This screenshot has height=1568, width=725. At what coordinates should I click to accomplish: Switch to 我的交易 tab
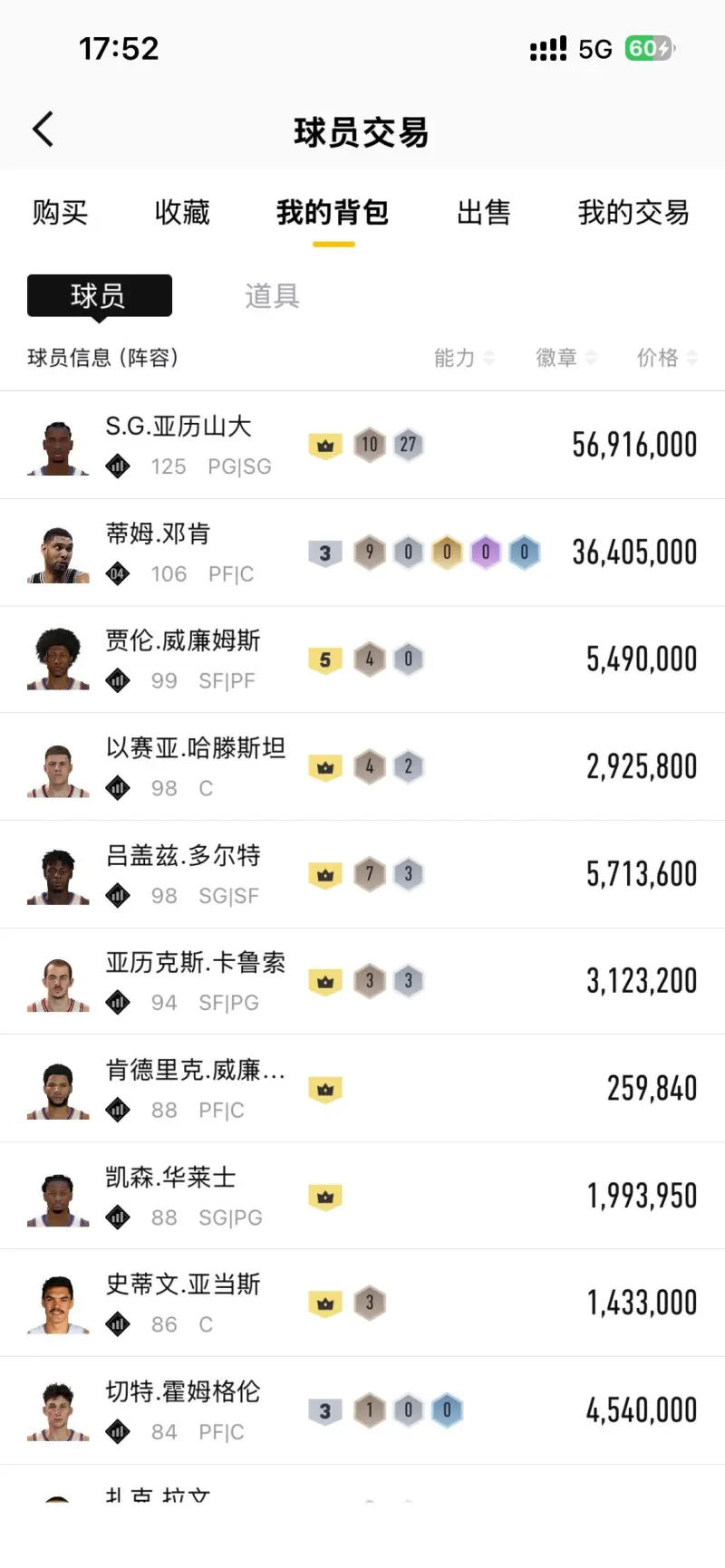[633, 213]
